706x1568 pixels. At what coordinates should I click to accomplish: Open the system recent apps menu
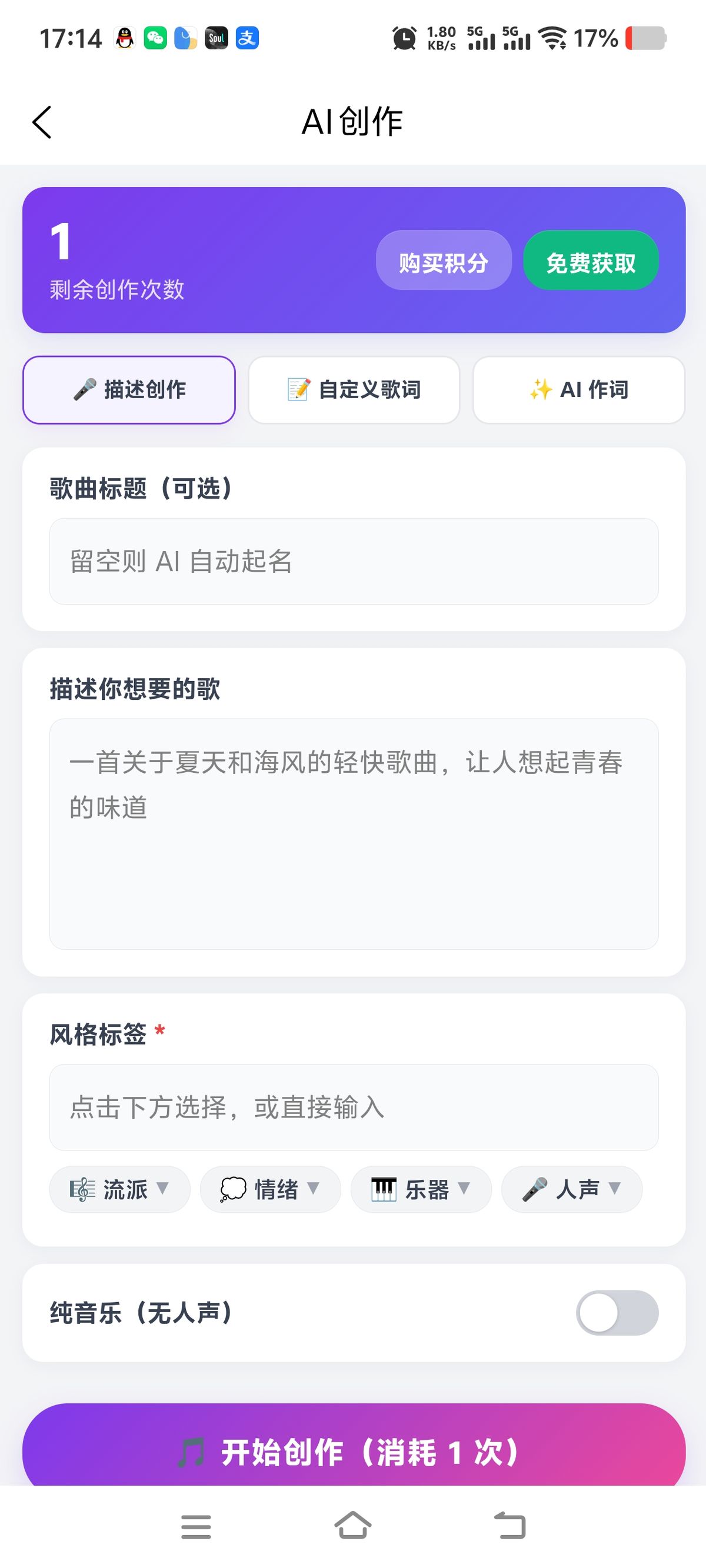point(195,1527)
